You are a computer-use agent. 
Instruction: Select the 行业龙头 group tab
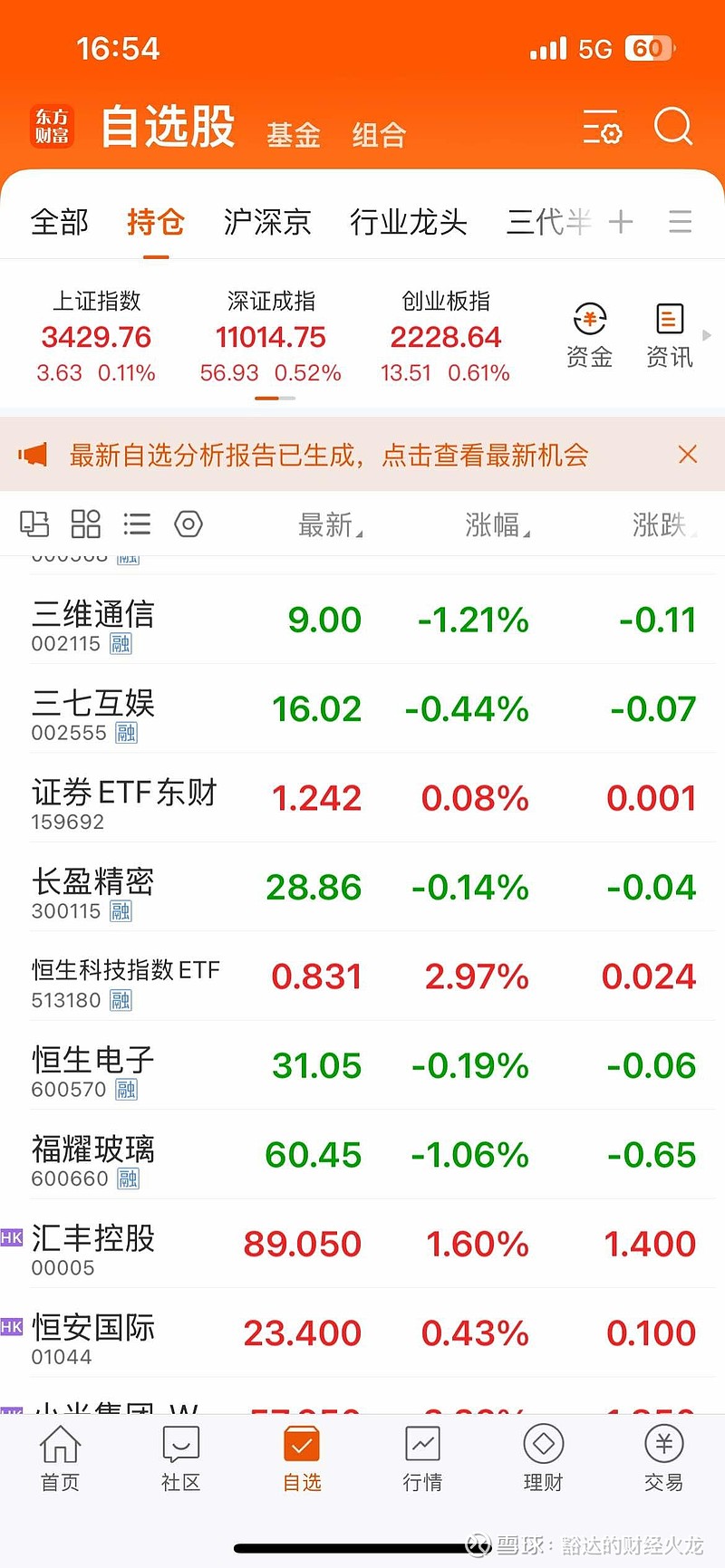409,222
